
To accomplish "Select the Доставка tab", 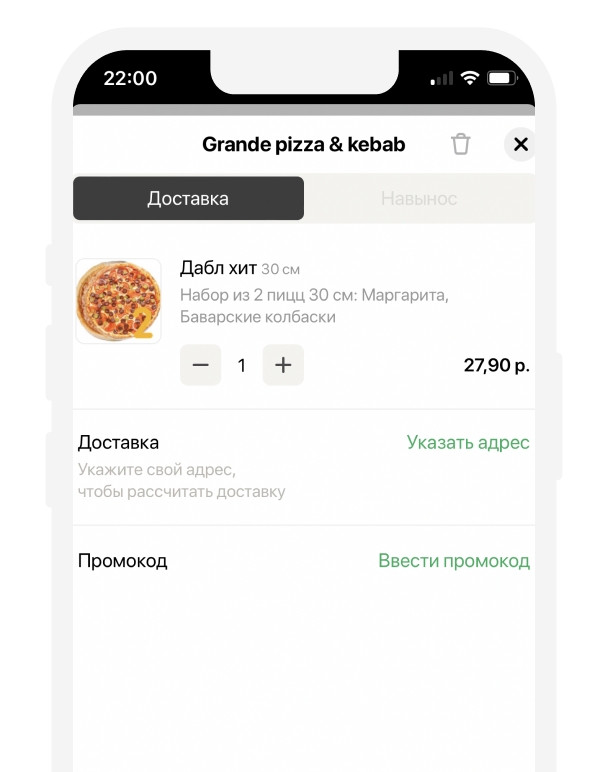I will pos(188,198).
